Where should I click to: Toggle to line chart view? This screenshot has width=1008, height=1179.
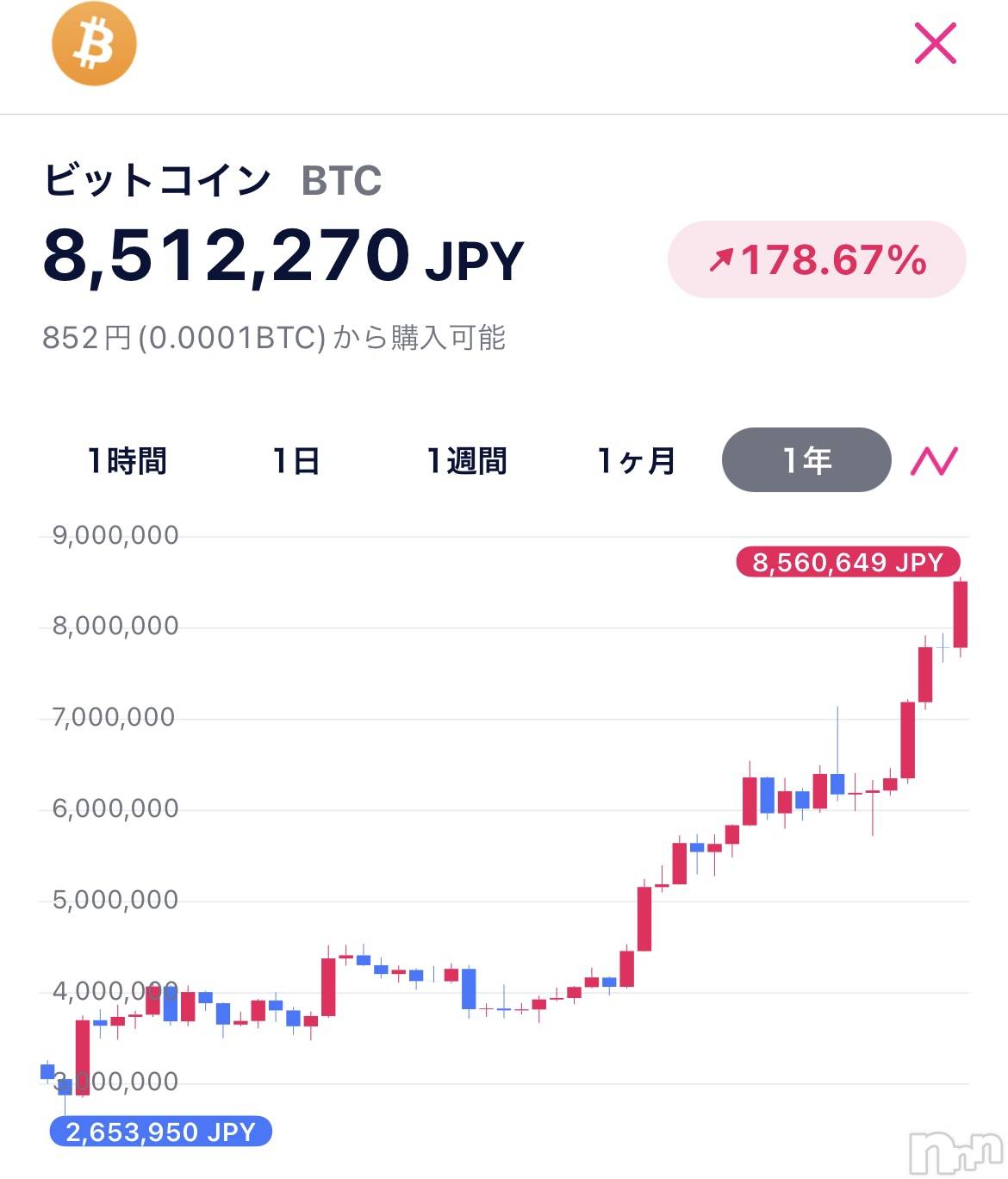tap(935, 460)
